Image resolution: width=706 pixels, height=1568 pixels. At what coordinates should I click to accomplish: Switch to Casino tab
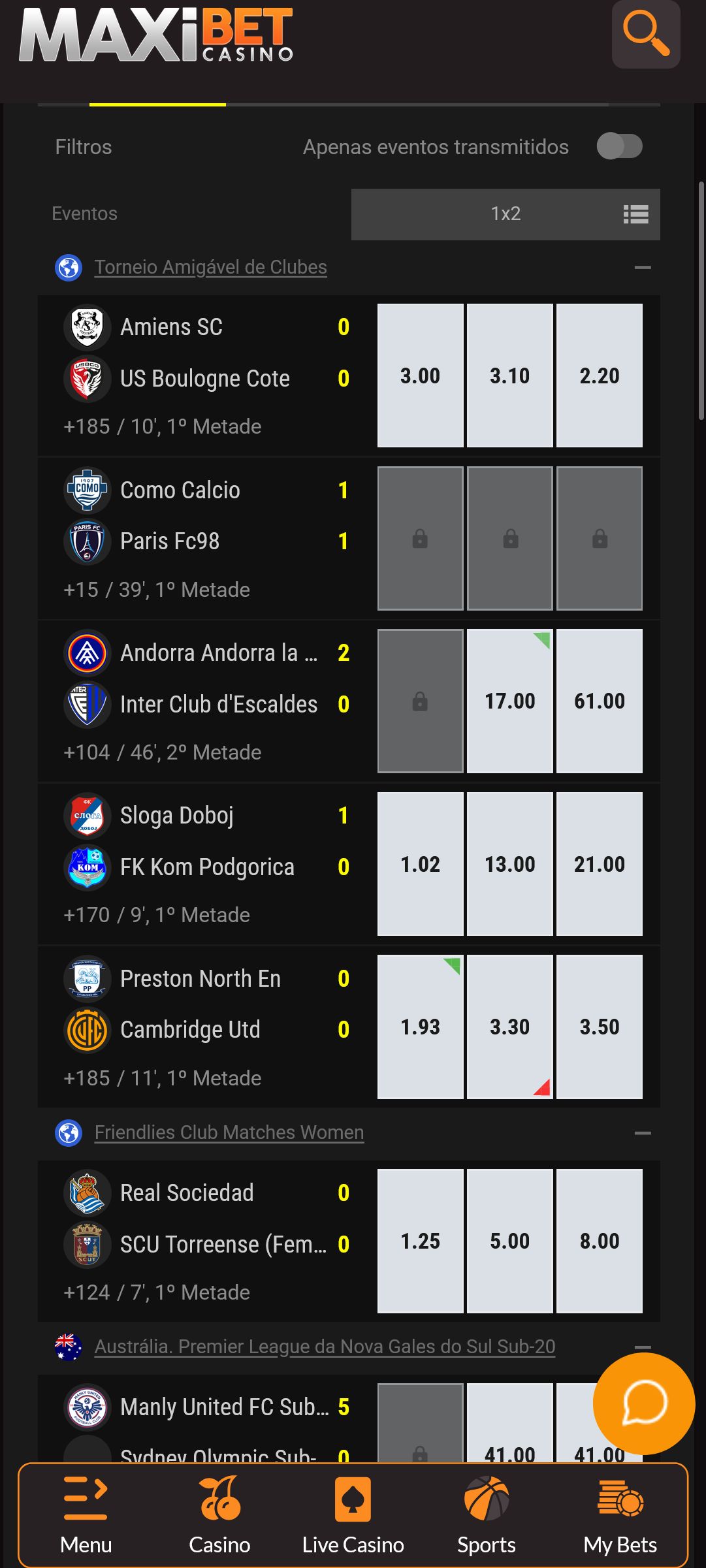(x=219, y=1515)
